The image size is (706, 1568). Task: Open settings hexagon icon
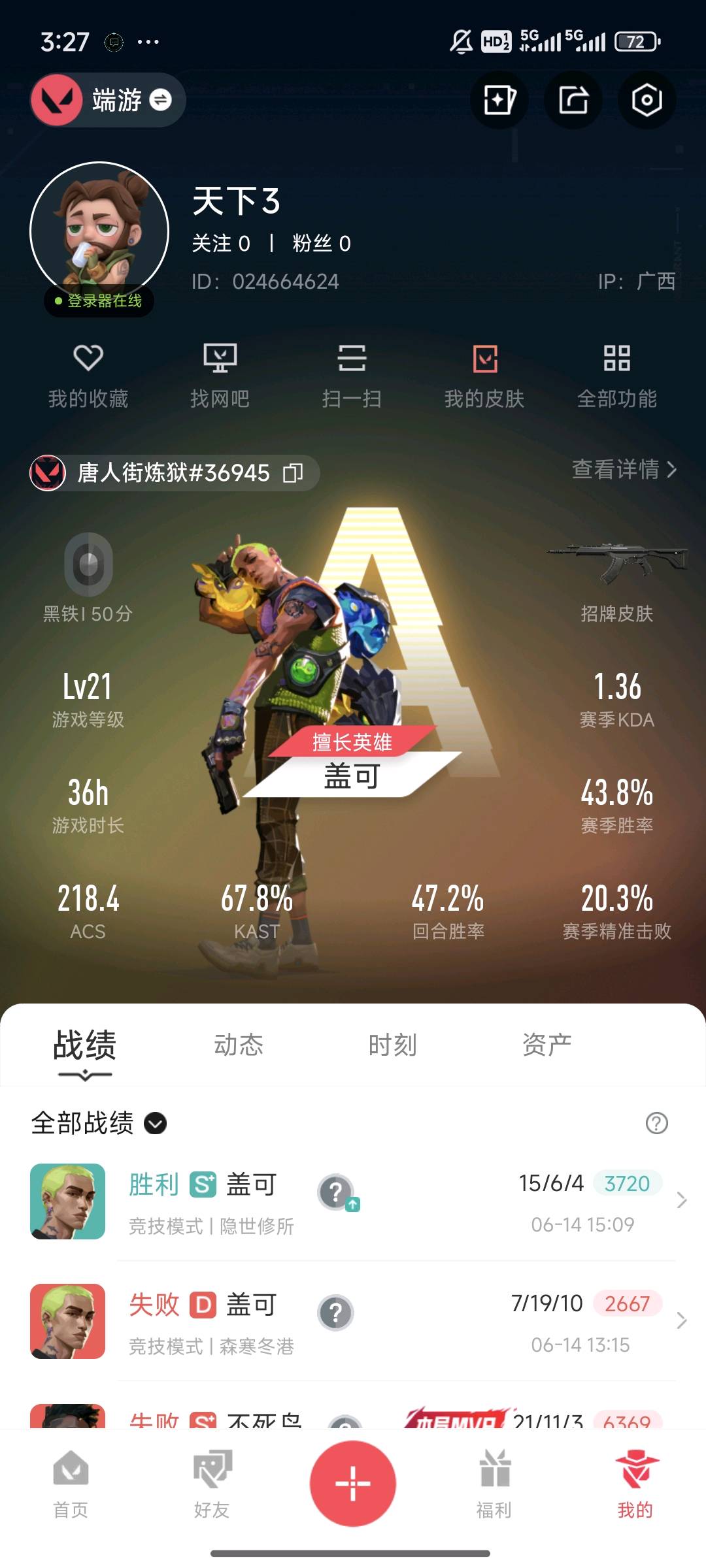pos(647,100)
